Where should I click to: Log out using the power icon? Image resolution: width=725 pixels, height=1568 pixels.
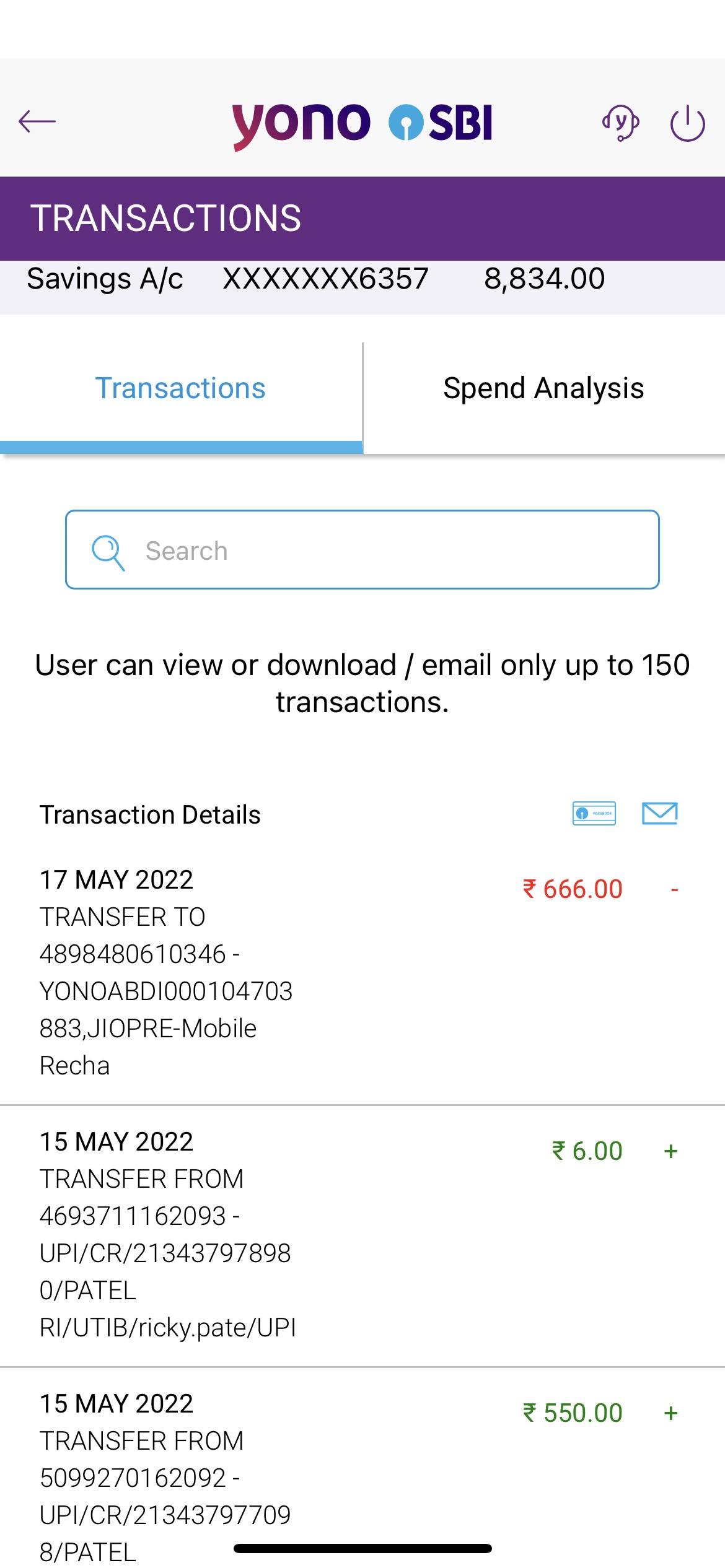tap(687, 123)
